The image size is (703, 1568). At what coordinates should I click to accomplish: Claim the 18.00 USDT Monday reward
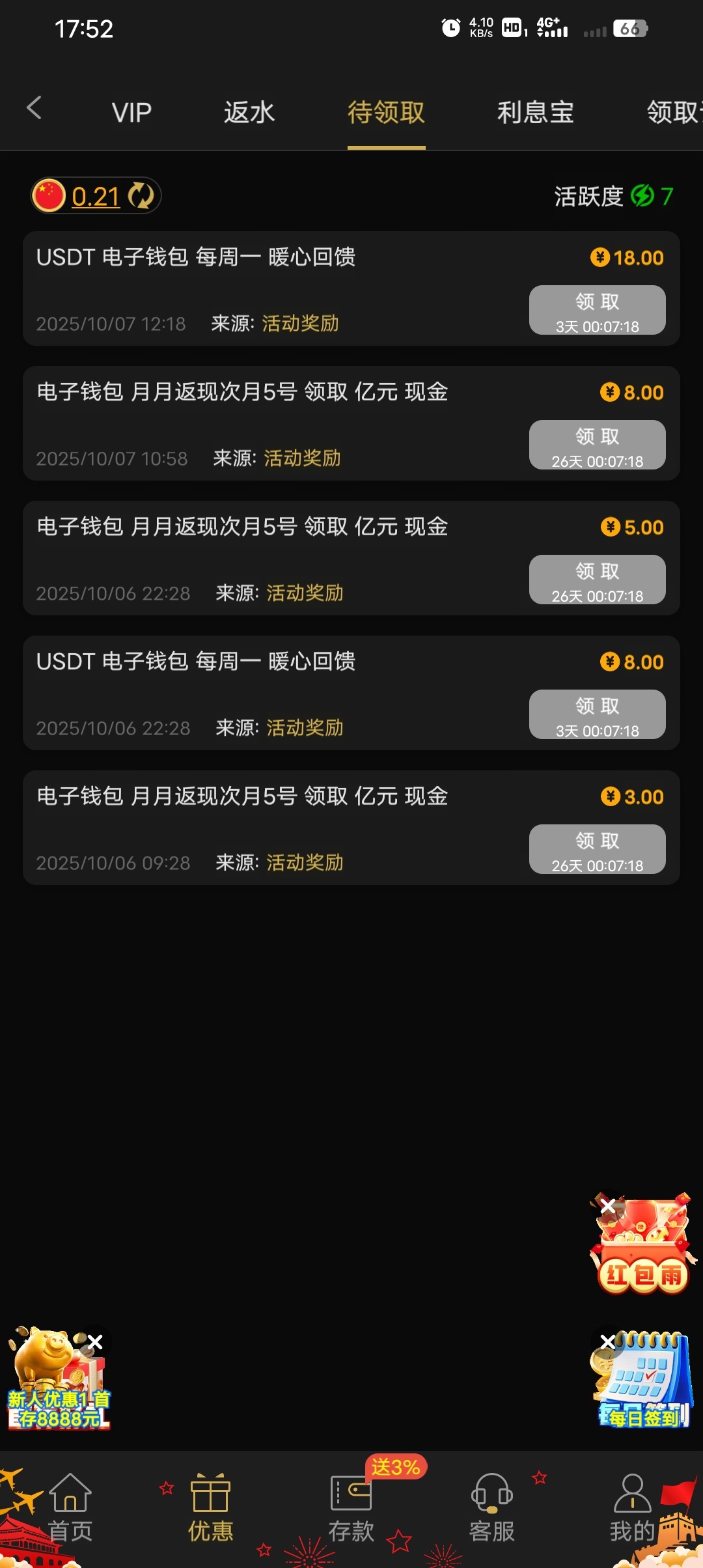point(596,309)
